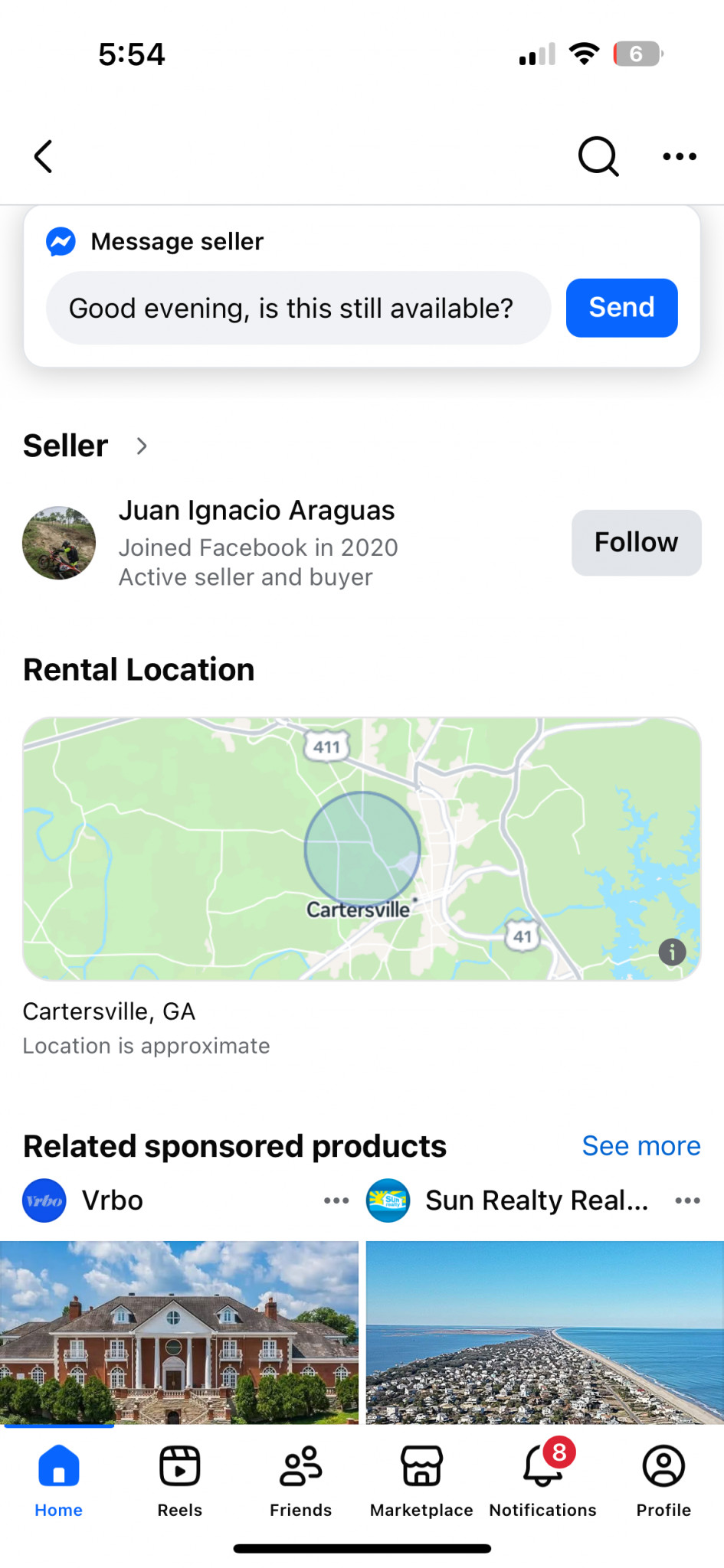View Juan Ignacio Araguas's seller profile
The image size is (724, 1568).
[x=257, y=511]
